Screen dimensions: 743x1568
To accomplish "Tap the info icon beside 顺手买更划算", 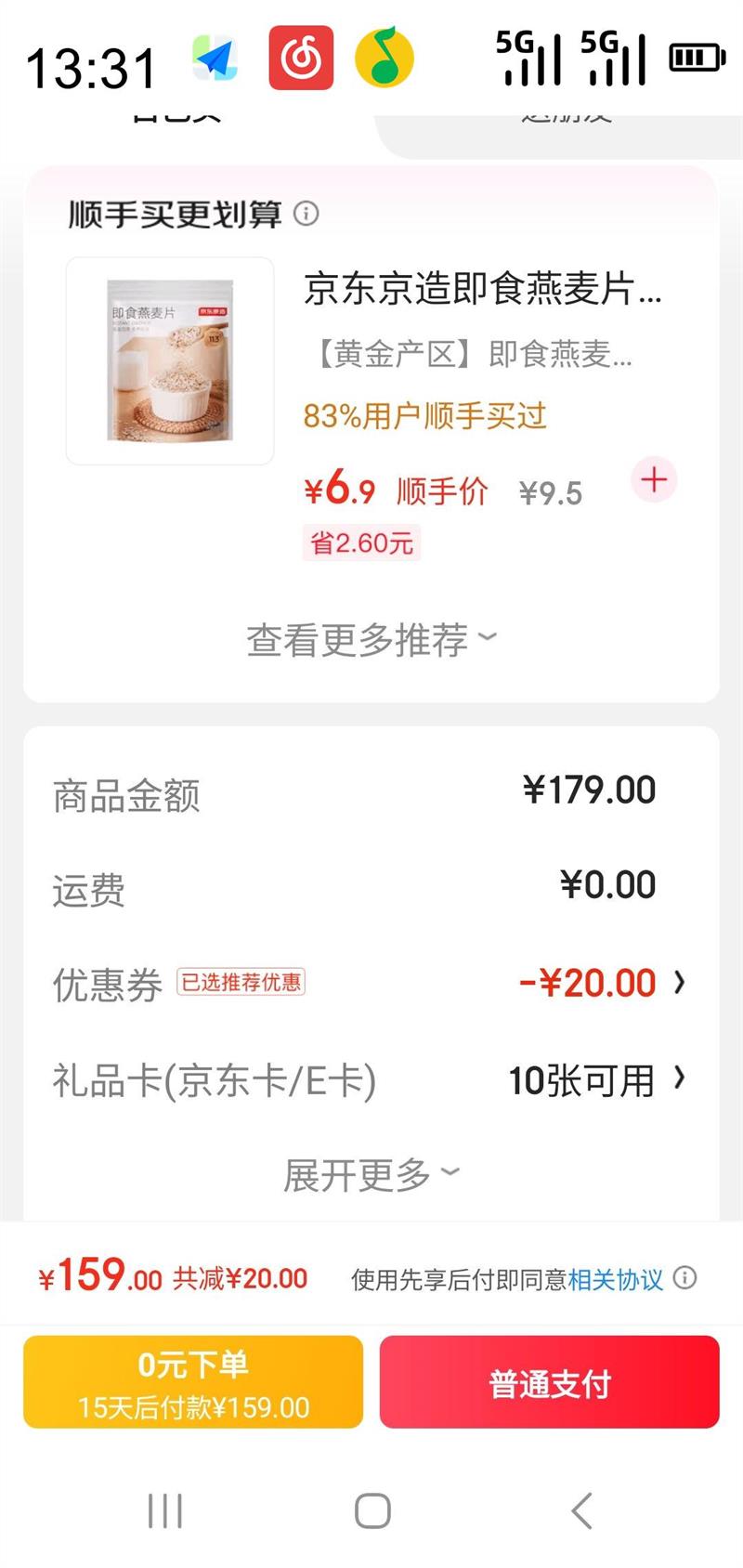I will [306, 214].
